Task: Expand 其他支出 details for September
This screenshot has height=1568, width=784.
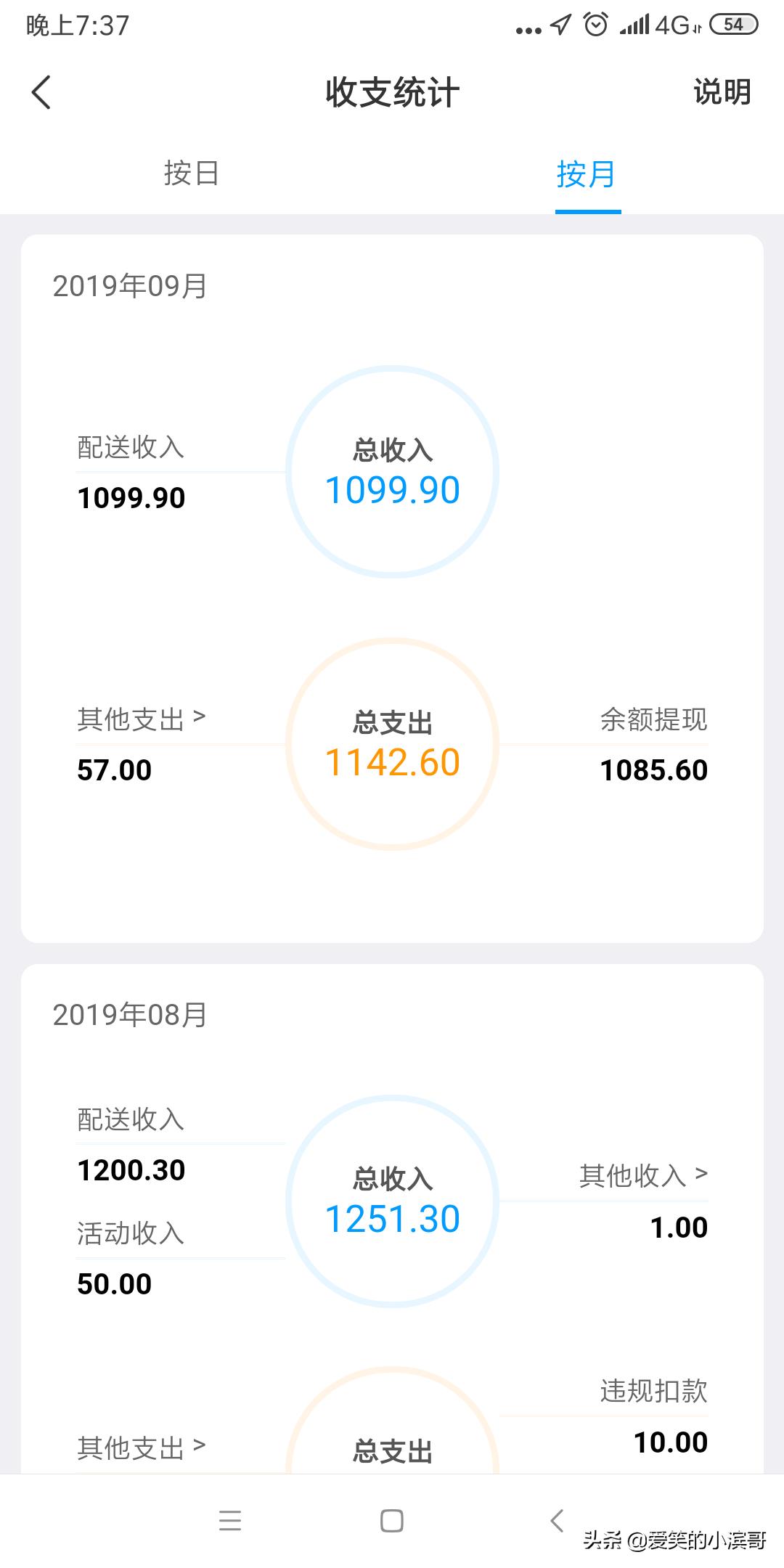Action: coord(140,719)
